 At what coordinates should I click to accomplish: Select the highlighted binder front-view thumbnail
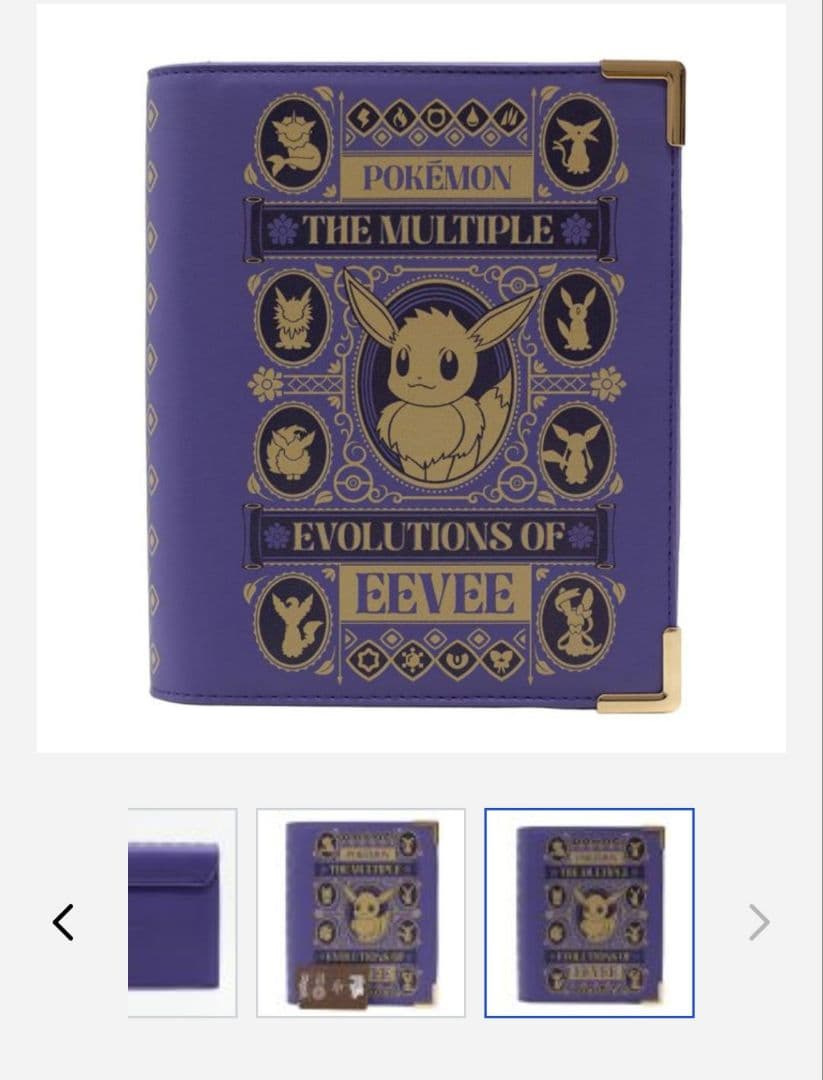(589, 913)
